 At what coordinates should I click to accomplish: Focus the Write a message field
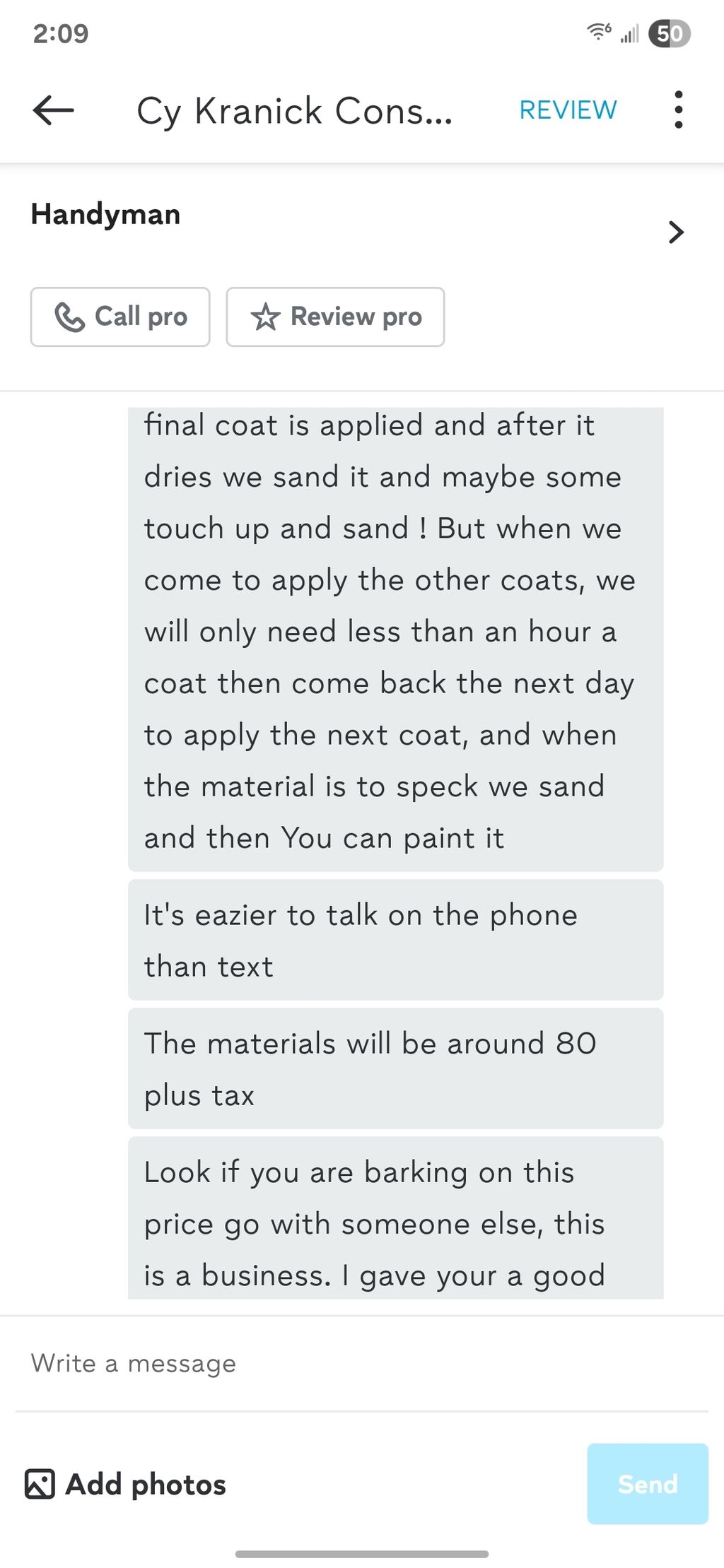click(361, 1363)
